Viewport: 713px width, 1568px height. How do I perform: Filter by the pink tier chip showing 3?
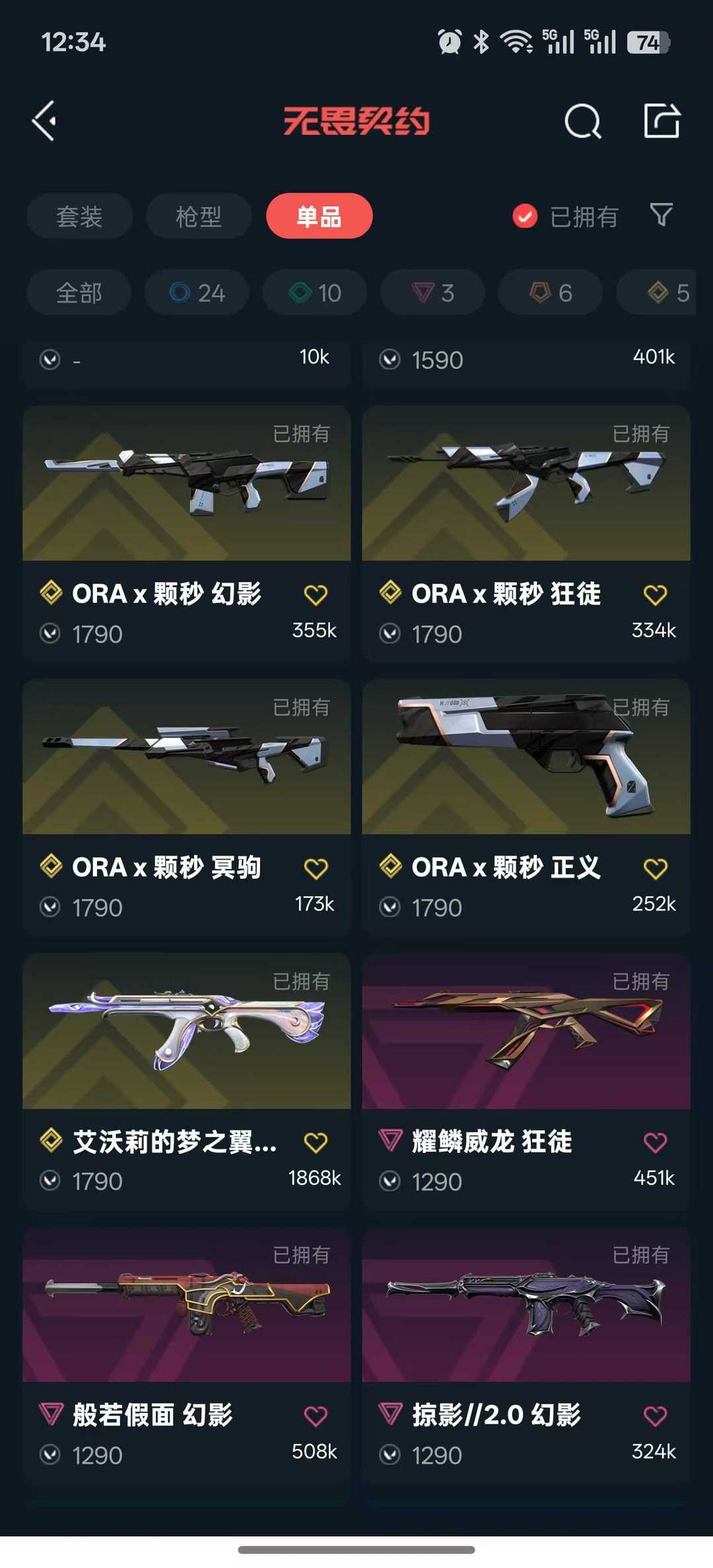[x=432, y=292]
